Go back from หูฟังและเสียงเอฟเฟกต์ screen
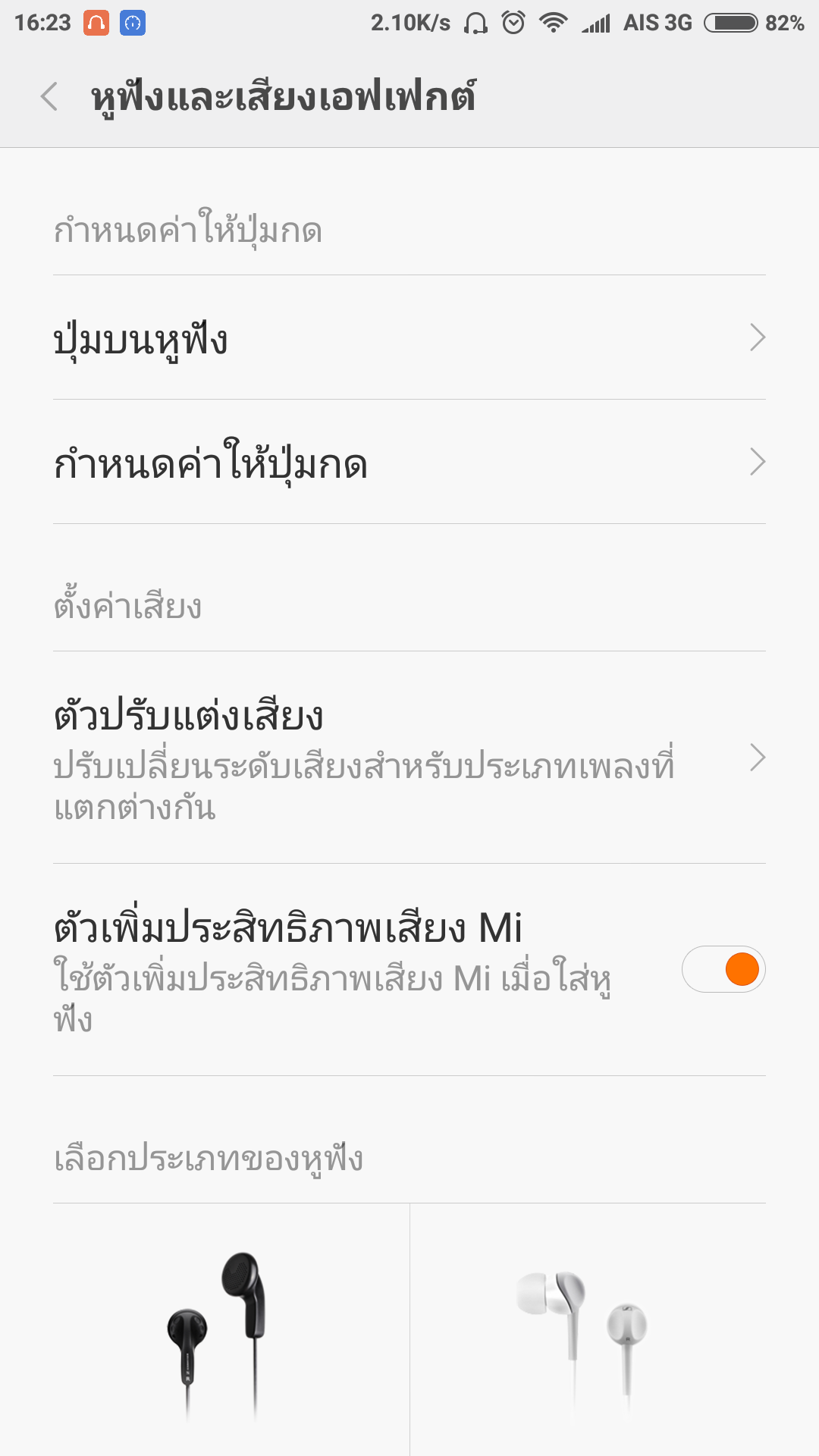The width and height of the screenshot is (819, 1456). pos(50,97)
